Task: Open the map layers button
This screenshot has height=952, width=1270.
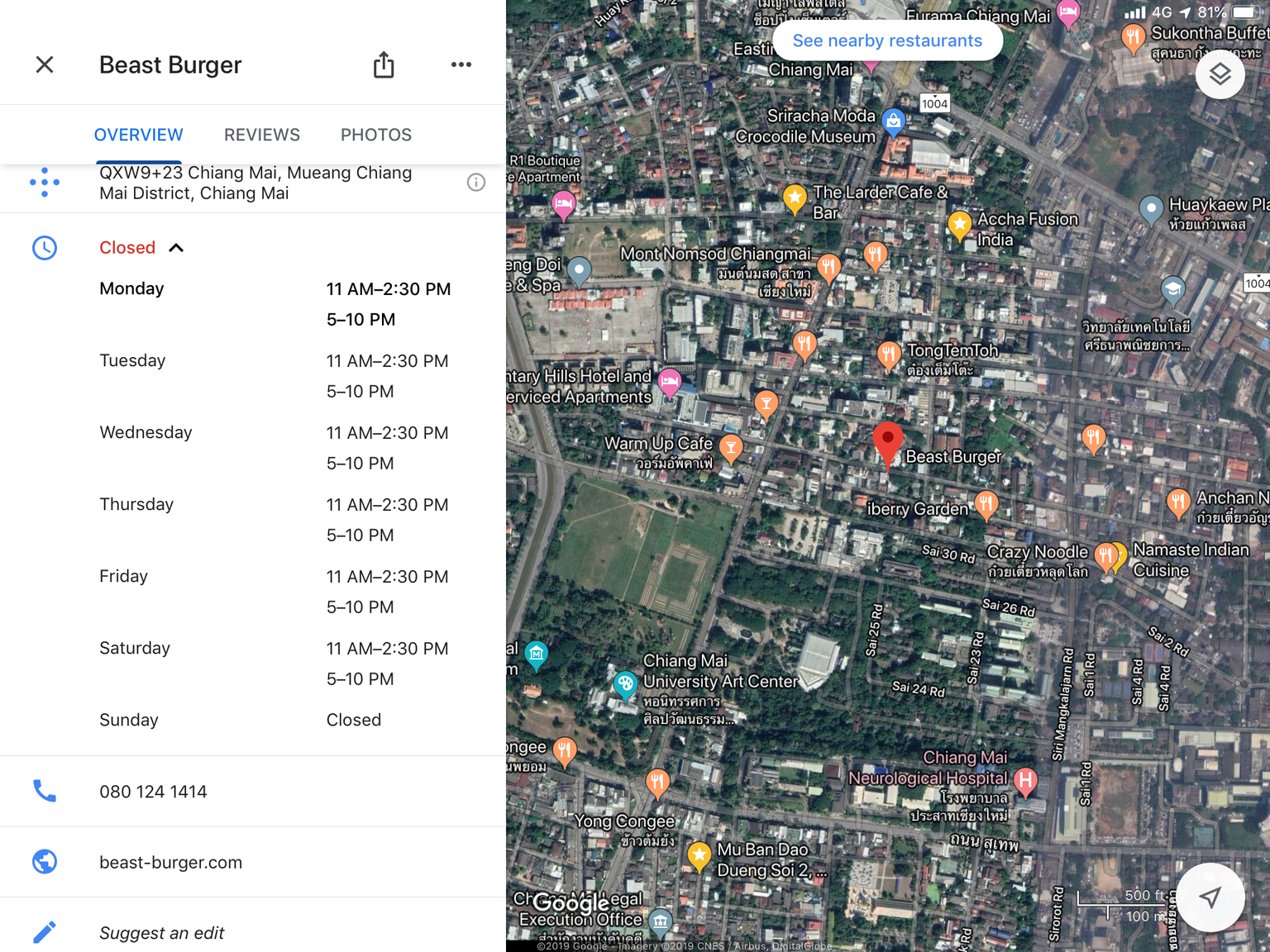Action: click(x=1220, y=74)
